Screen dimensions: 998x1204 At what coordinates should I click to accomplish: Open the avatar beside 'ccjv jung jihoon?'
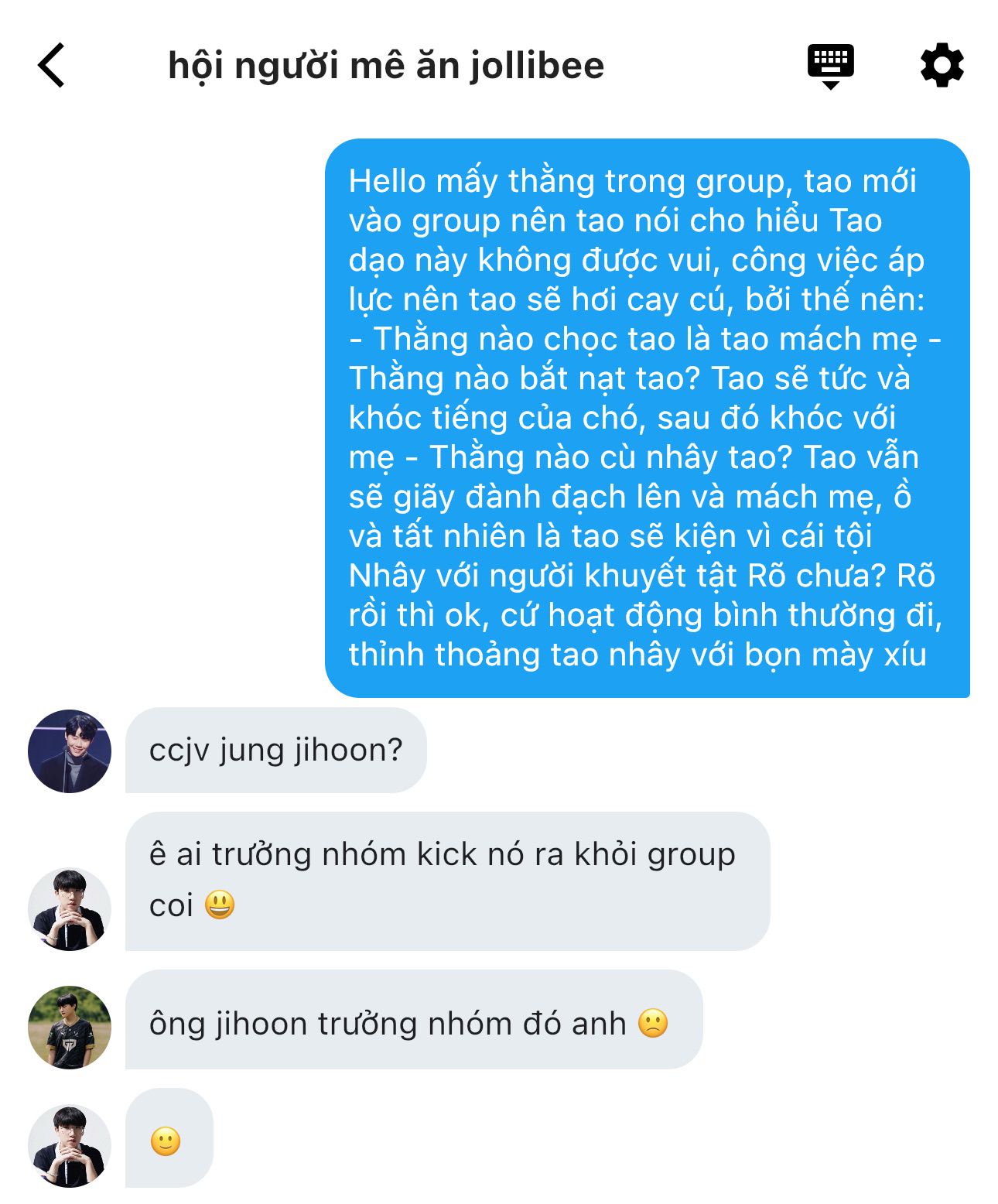click(x=70, y=751)
